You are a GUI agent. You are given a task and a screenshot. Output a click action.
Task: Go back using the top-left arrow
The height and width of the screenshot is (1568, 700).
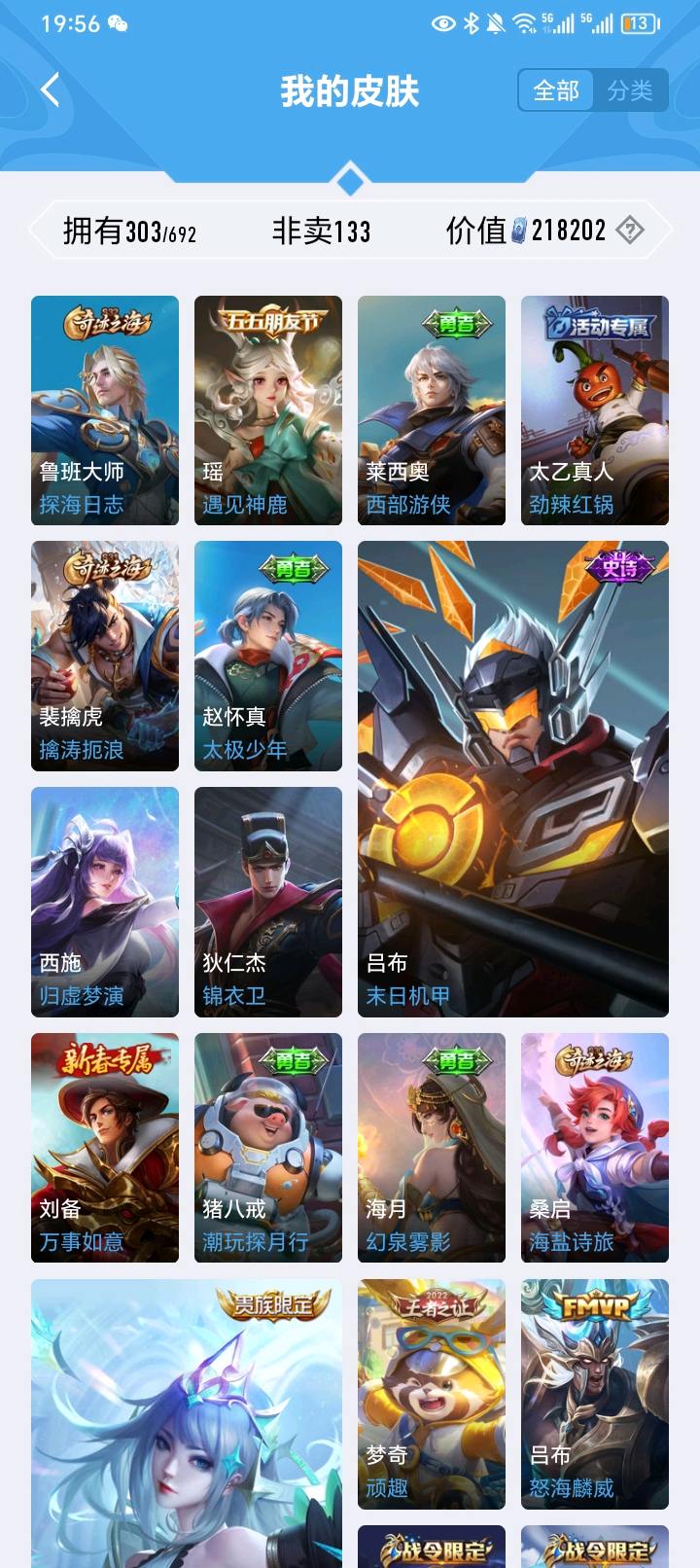pyautogui.click(x=51, y=90)
